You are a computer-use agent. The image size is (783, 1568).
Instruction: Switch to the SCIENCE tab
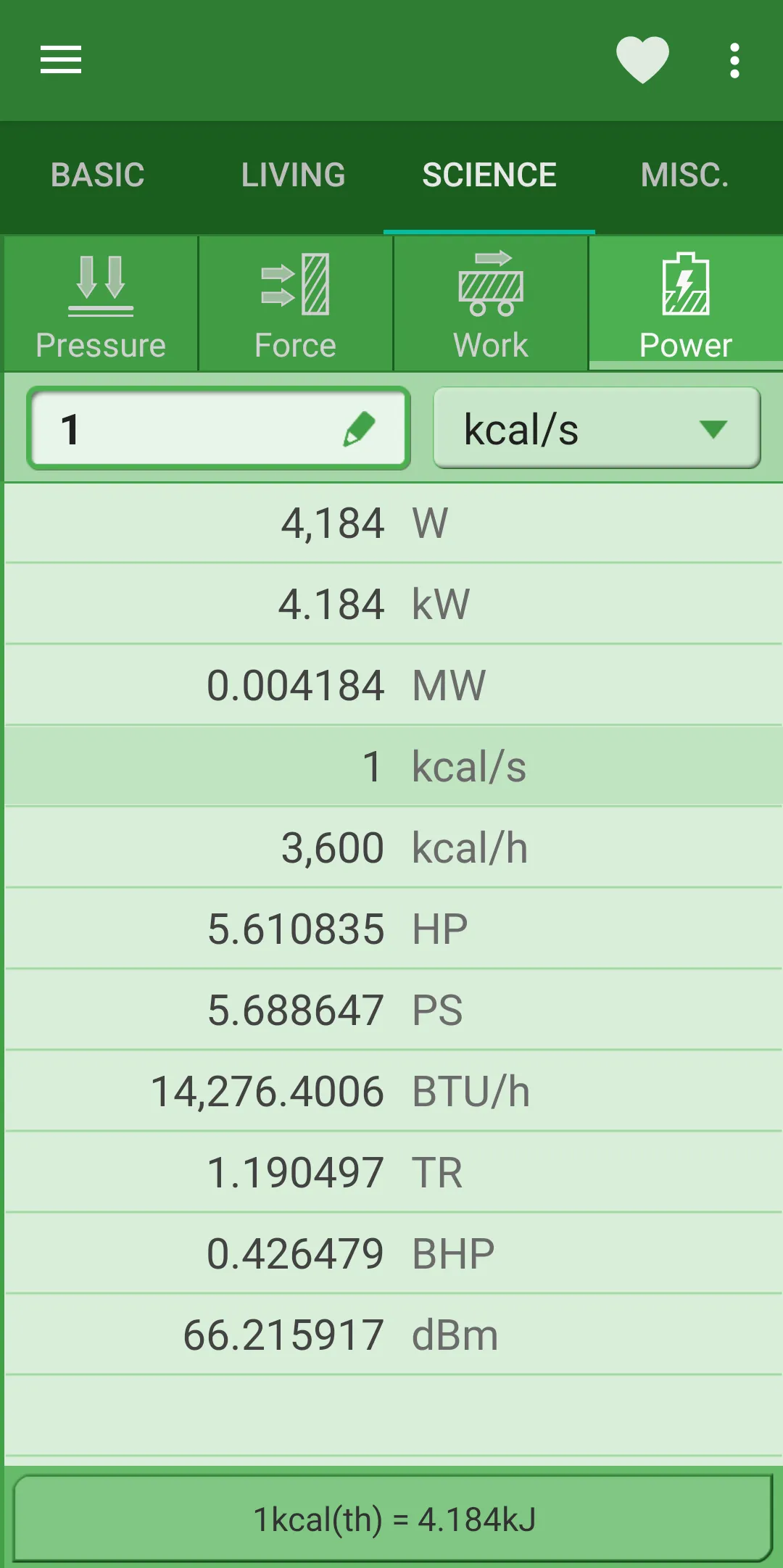489,175
